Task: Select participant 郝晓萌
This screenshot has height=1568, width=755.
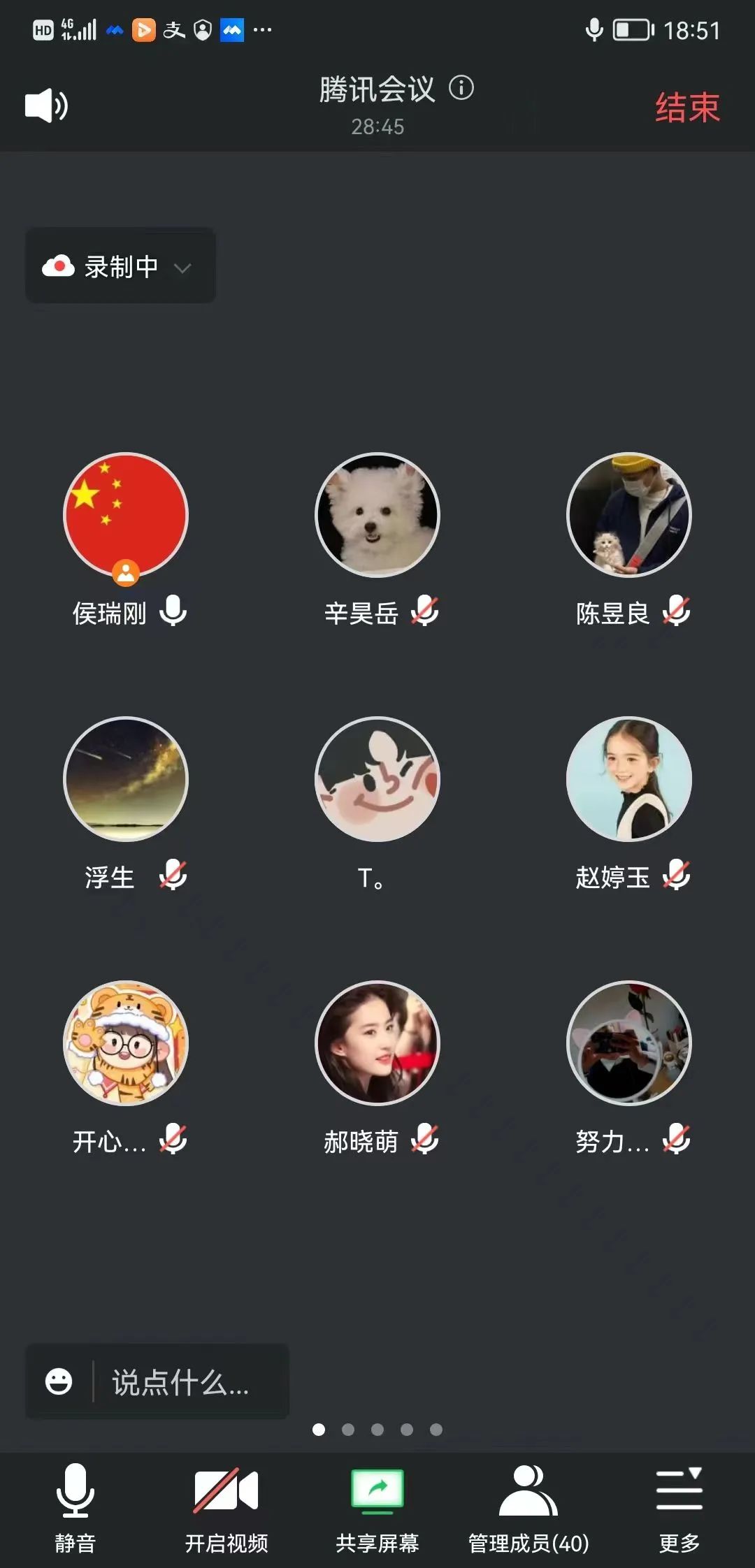Action: (x=377, y=1043)
